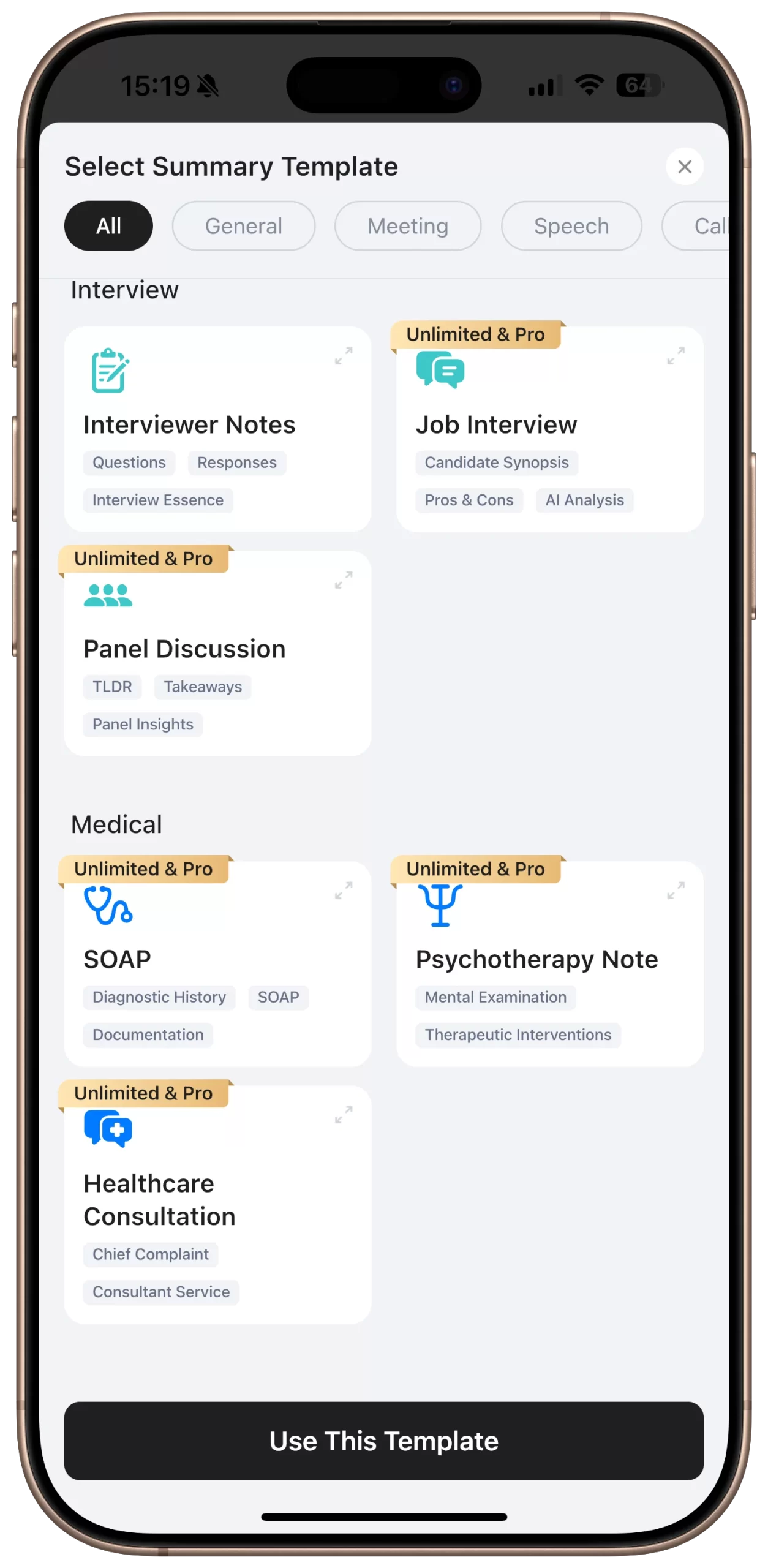768x1568 pixels.
Task: Expand the Psychotherapy Note preview
Action: (676, 890)
